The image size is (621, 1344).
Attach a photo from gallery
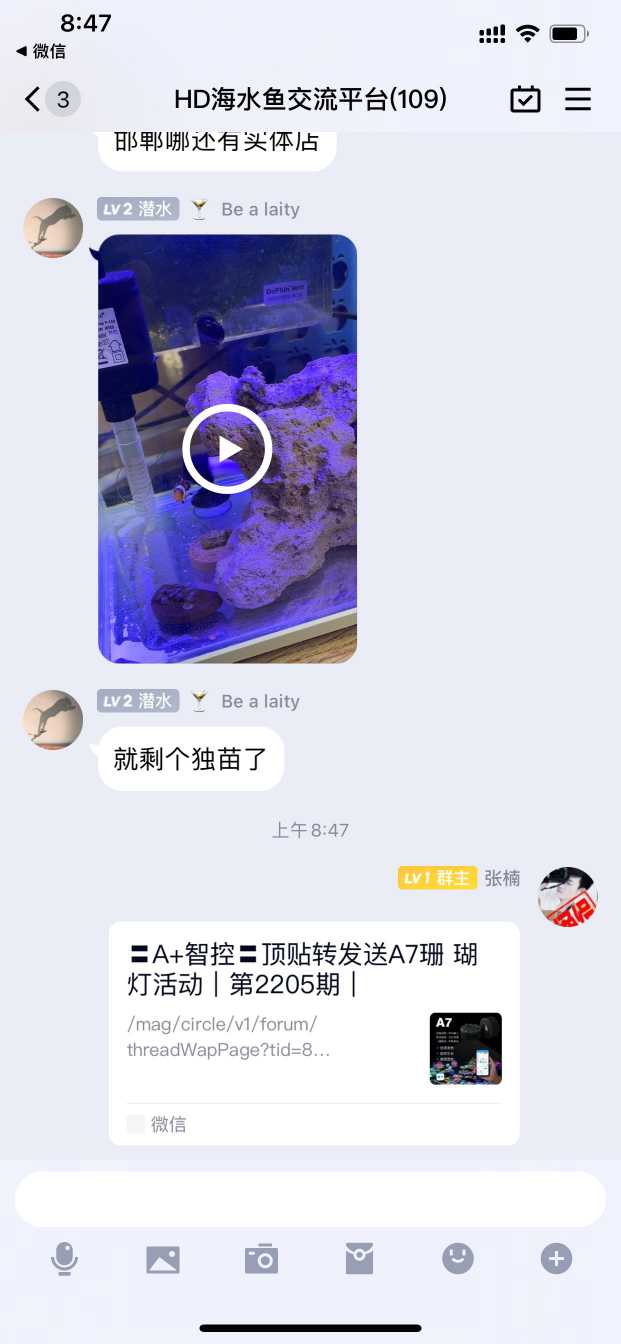[163, 1258]
